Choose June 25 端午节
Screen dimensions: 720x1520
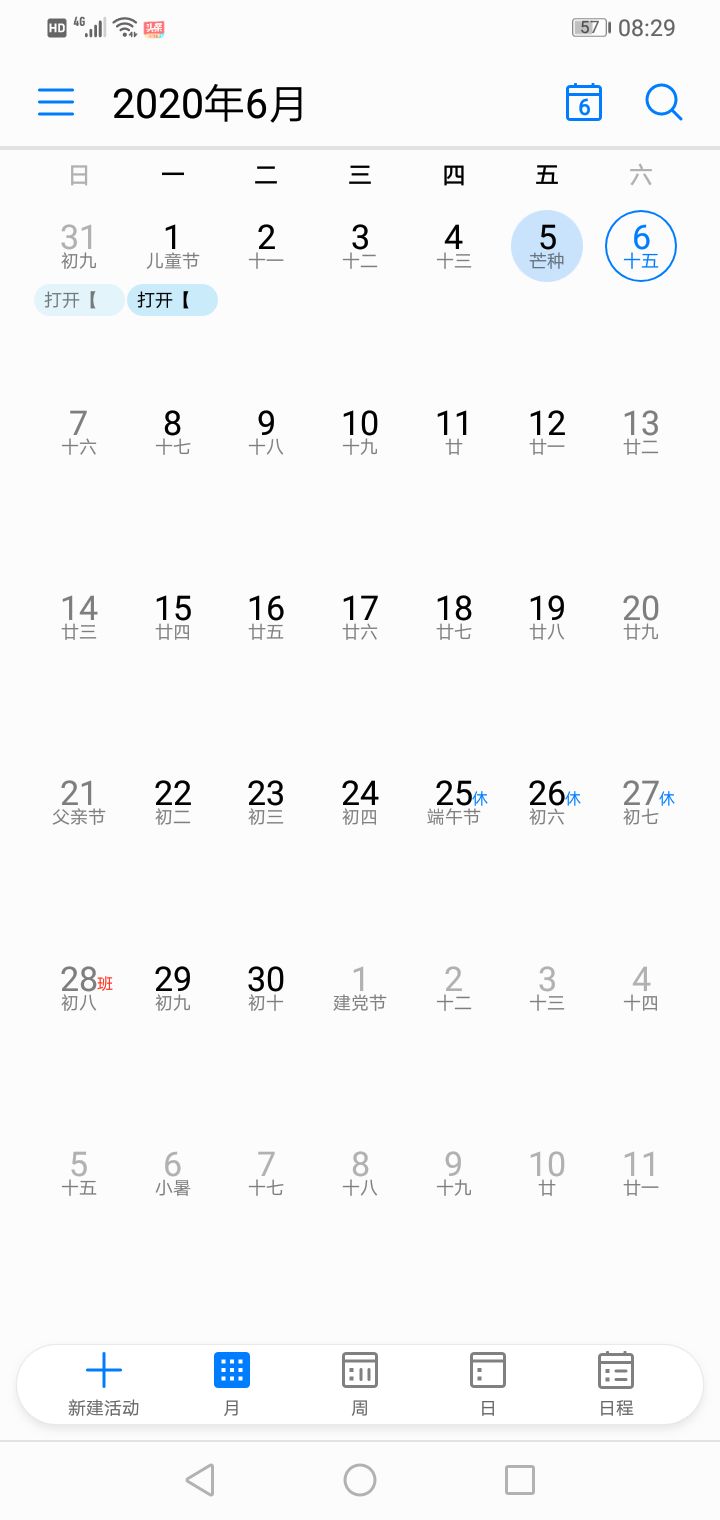[455, 802]
